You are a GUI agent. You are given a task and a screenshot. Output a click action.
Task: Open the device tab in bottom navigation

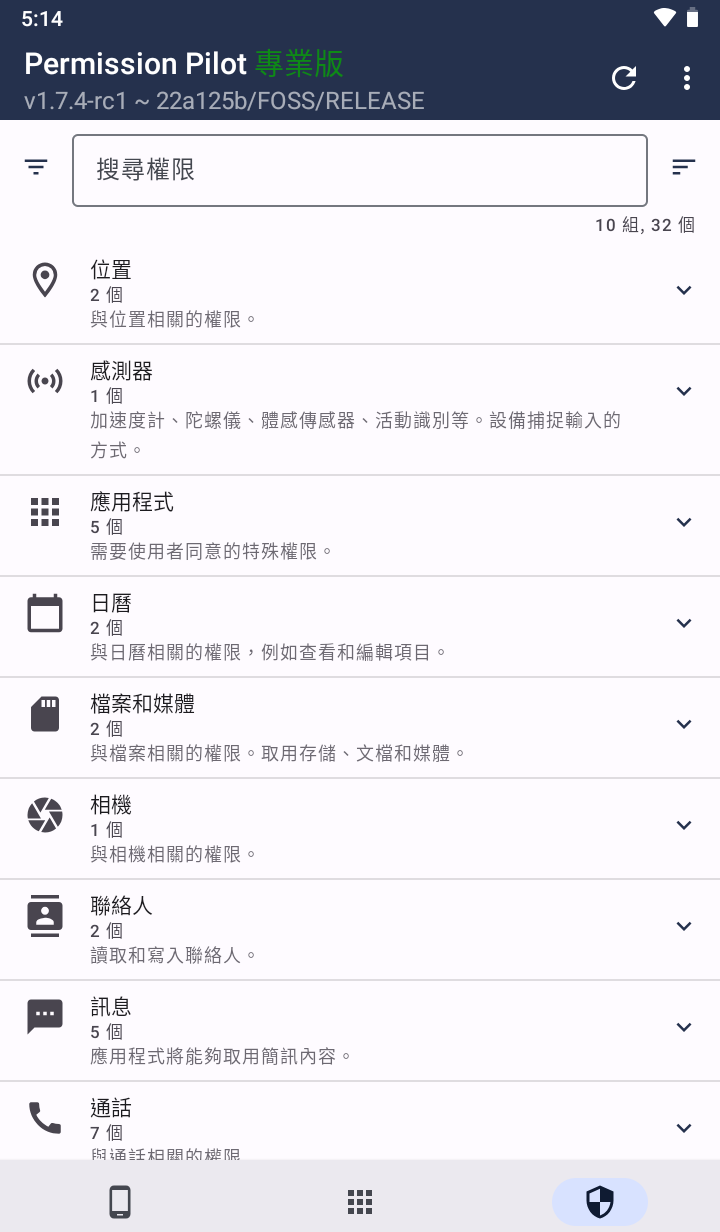[120, 1202]
